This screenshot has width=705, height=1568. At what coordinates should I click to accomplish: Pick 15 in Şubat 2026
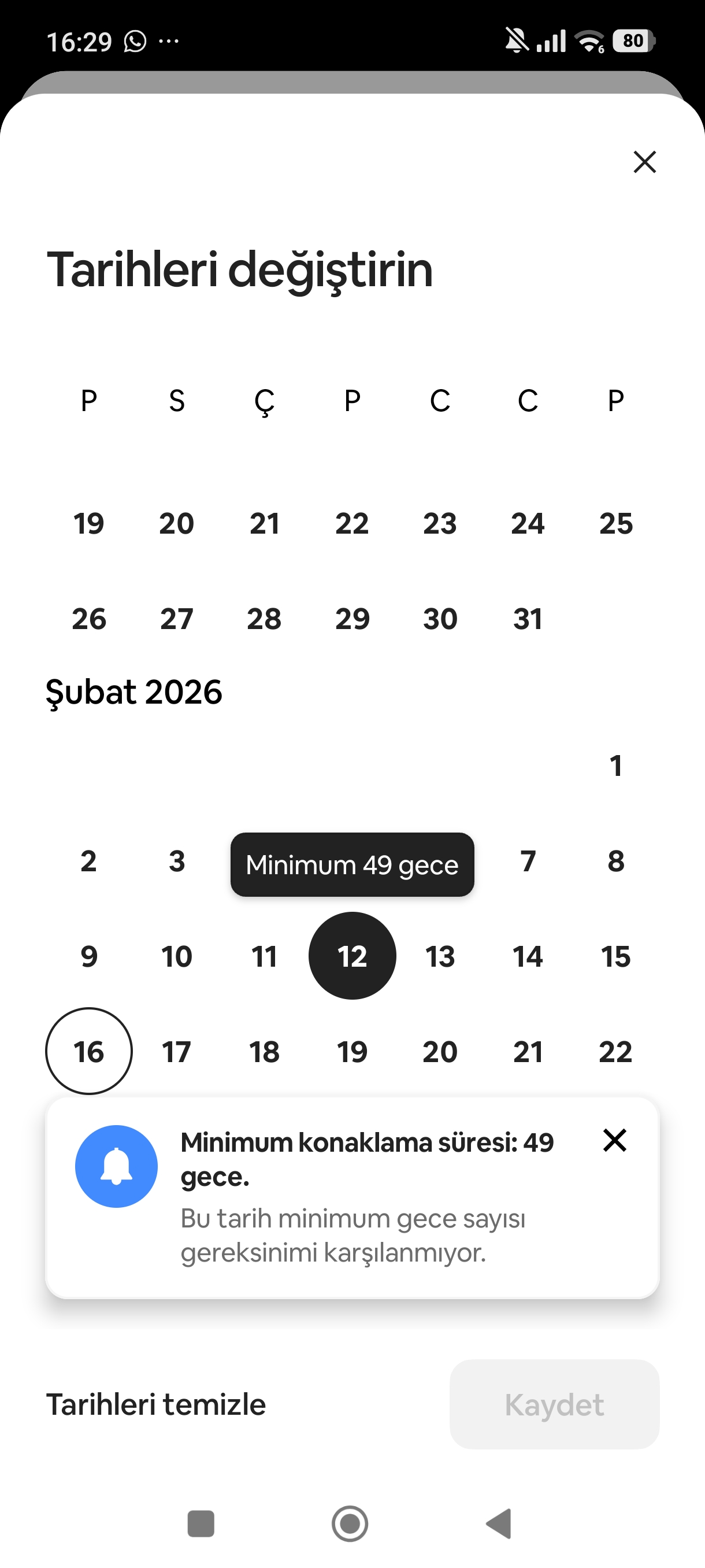tap(615, 956)
